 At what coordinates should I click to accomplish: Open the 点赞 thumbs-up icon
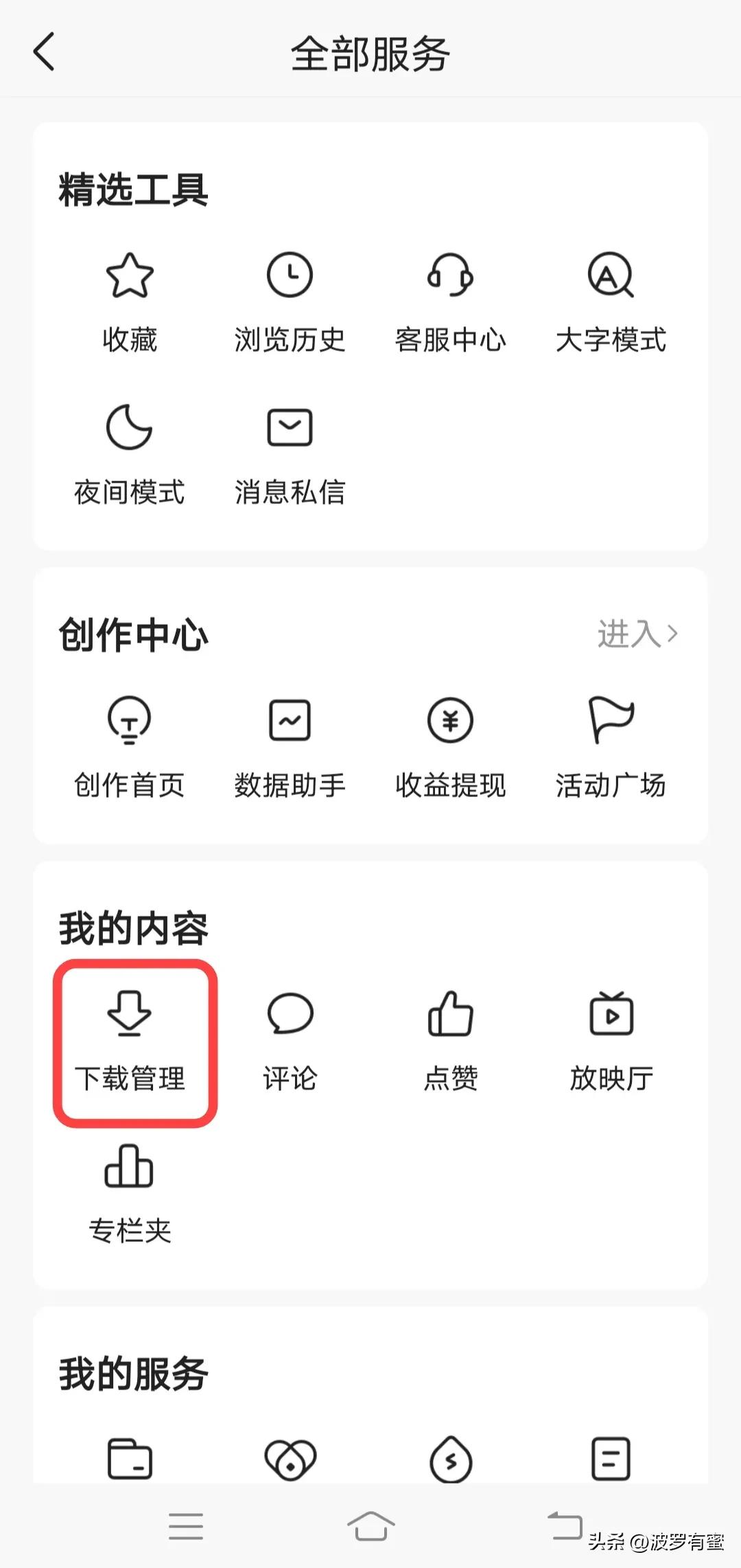point(451,1031)
